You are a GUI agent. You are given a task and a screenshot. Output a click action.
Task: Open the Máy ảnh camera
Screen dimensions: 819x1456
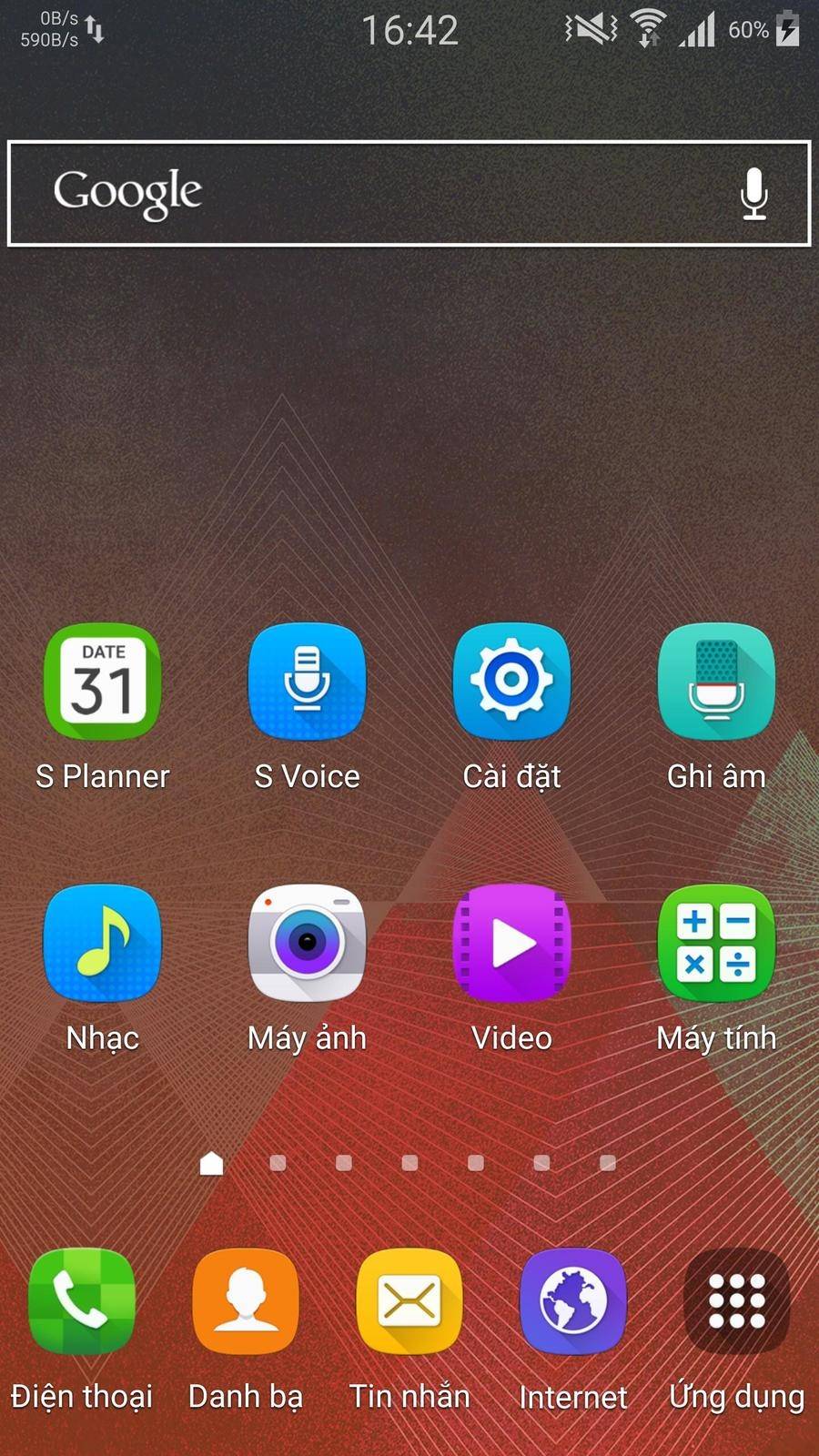(308, 944)
